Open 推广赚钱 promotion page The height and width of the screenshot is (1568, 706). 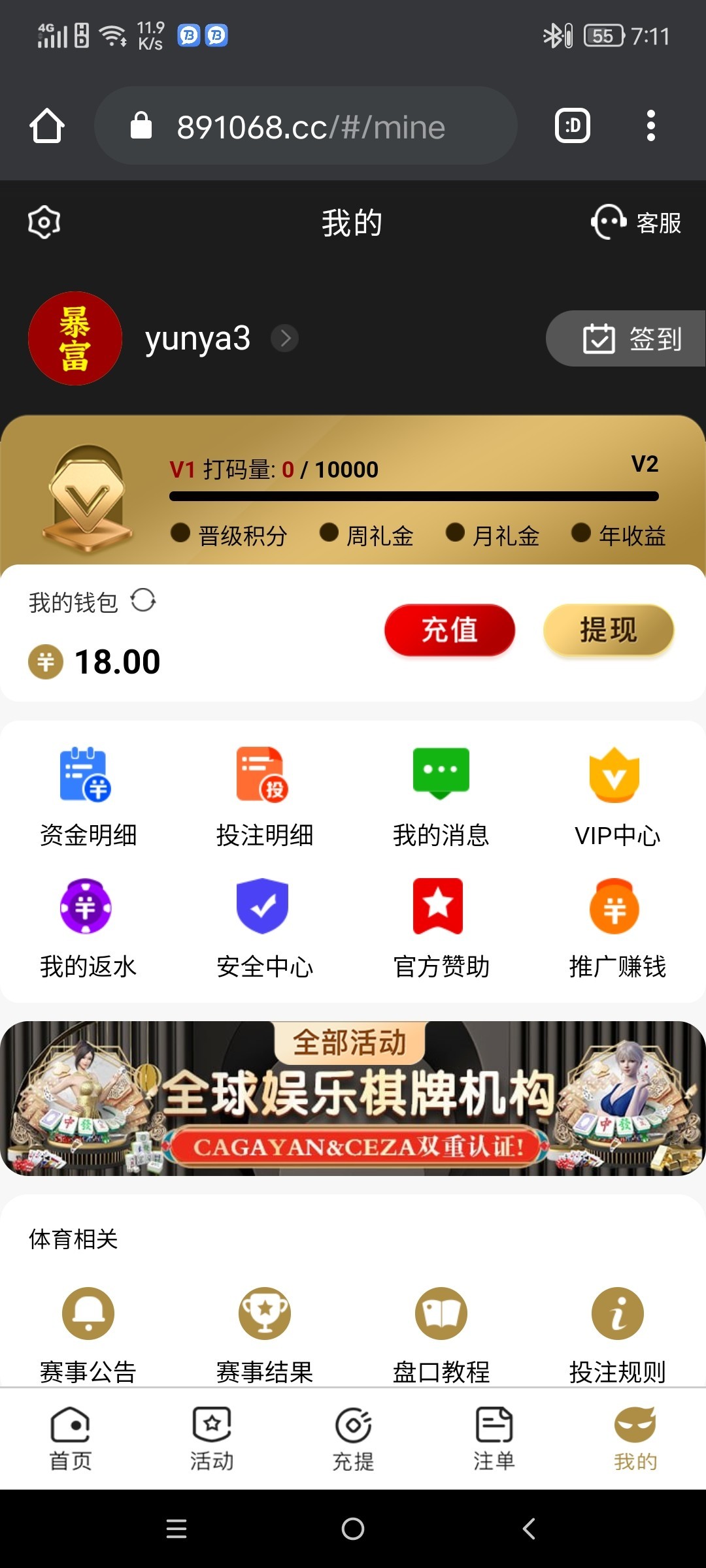[x=616, y=928]
